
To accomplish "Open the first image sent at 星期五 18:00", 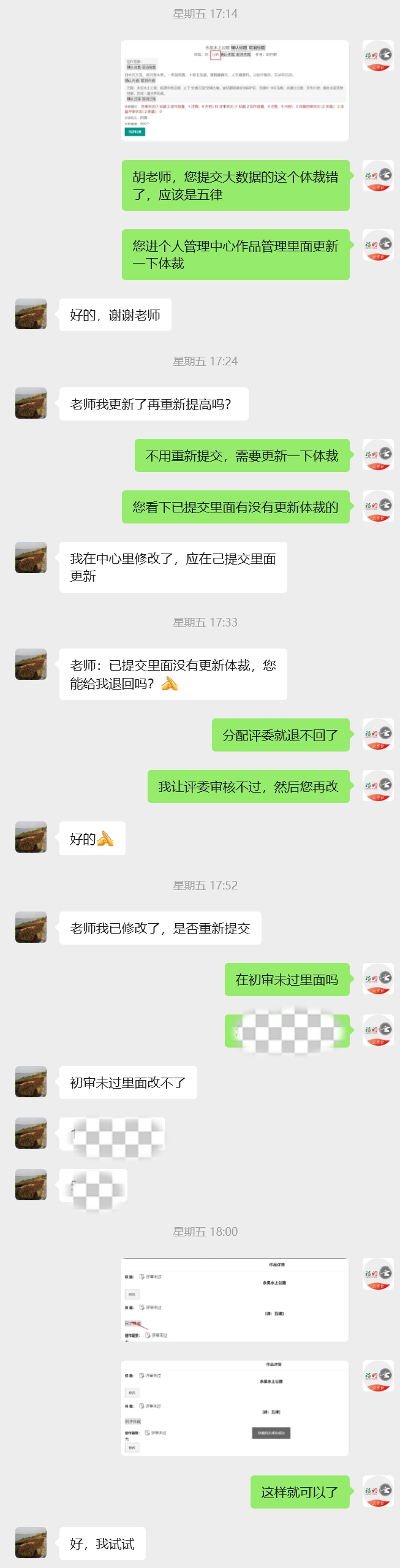I will tap(235, 1300).
